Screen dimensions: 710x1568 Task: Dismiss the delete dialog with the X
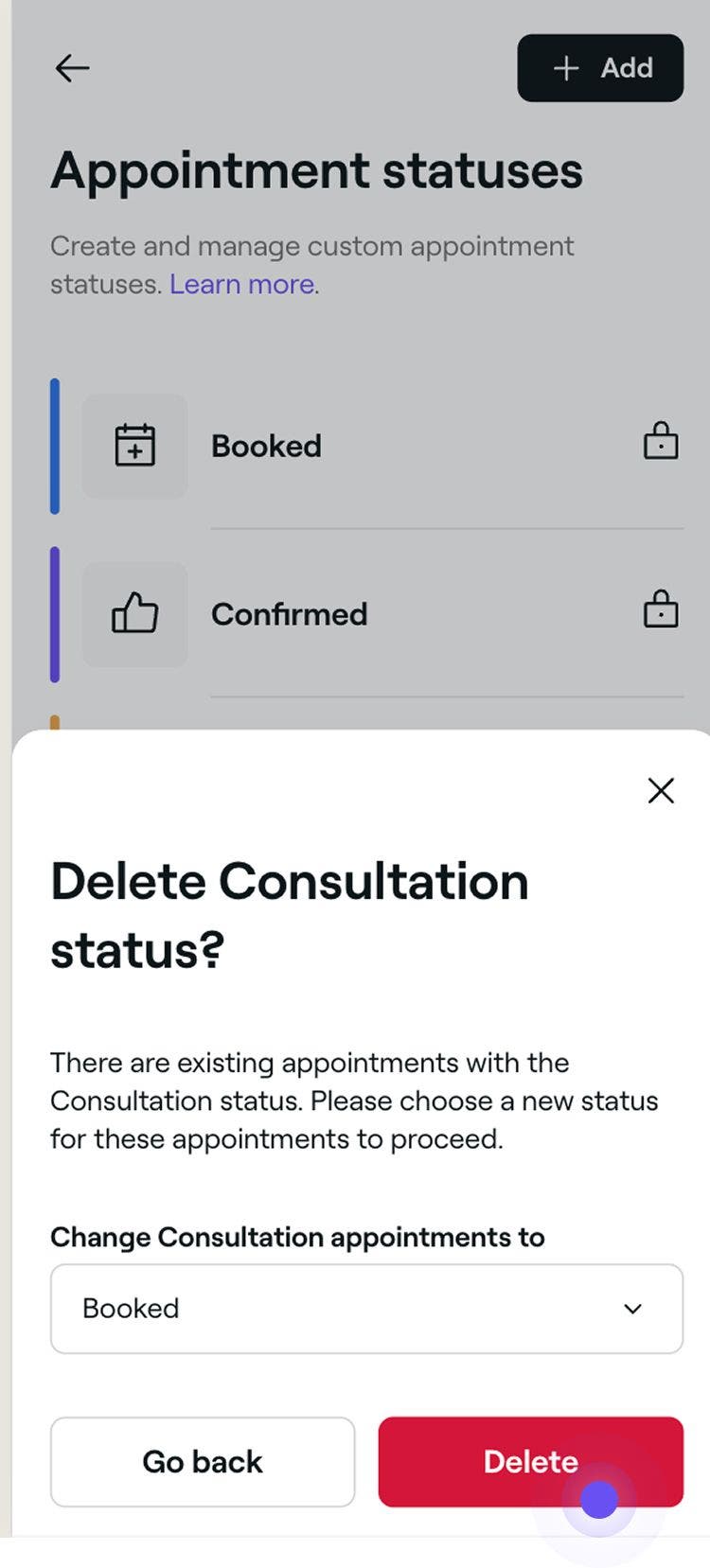[660, 790]
